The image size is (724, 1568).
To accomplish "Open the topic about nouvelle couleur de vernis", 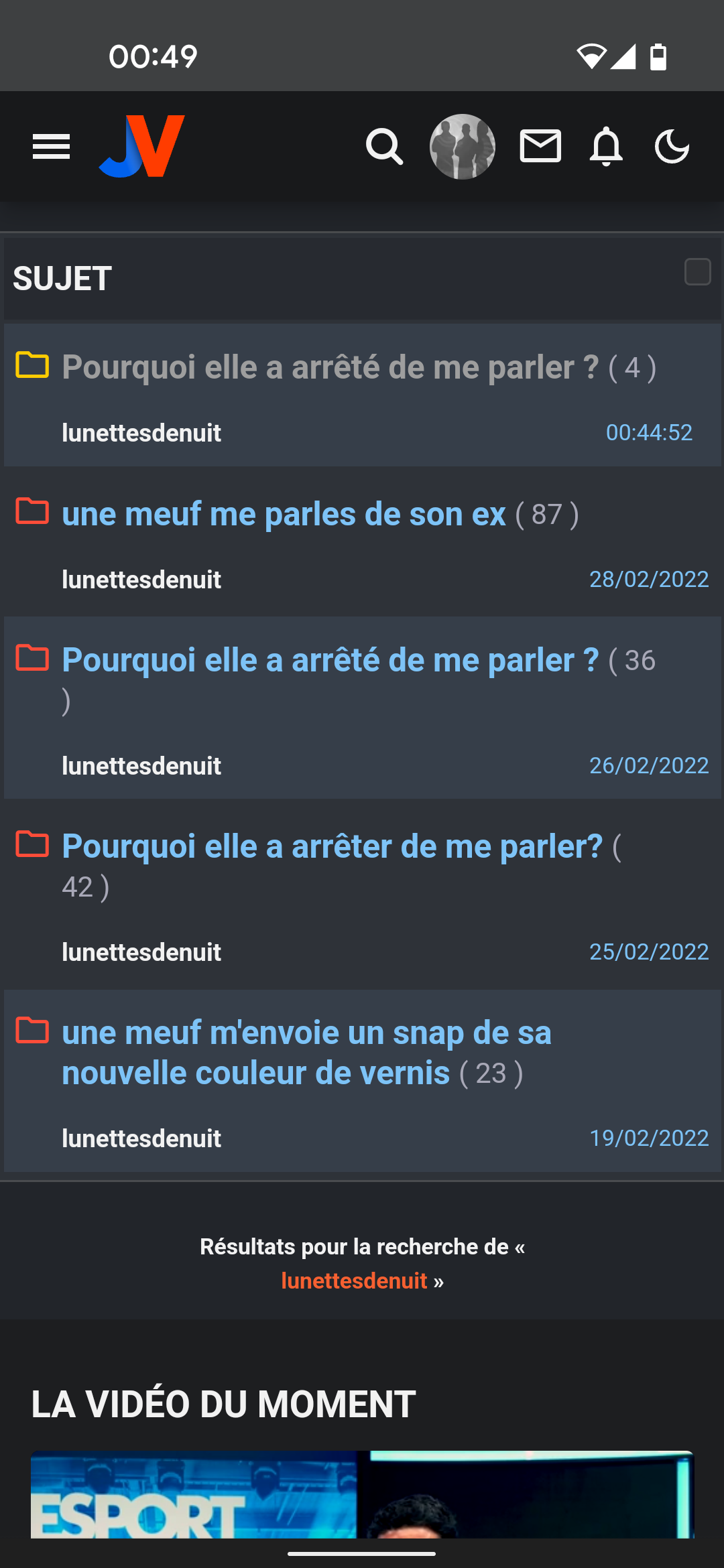I will [306, 1052].
